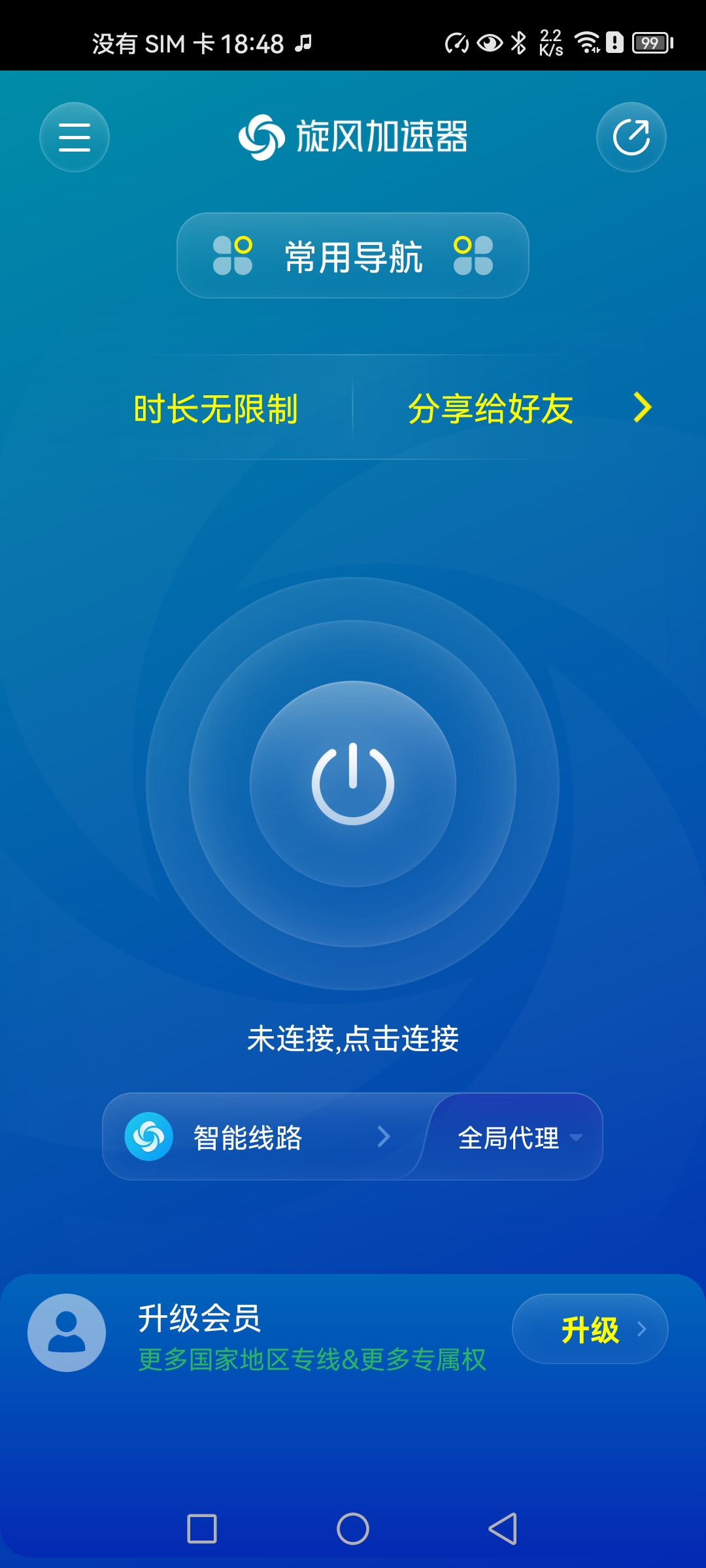706x1568 pixels.
Task: Tap the share icon in top corner
Action: click(x=631, y=137)
